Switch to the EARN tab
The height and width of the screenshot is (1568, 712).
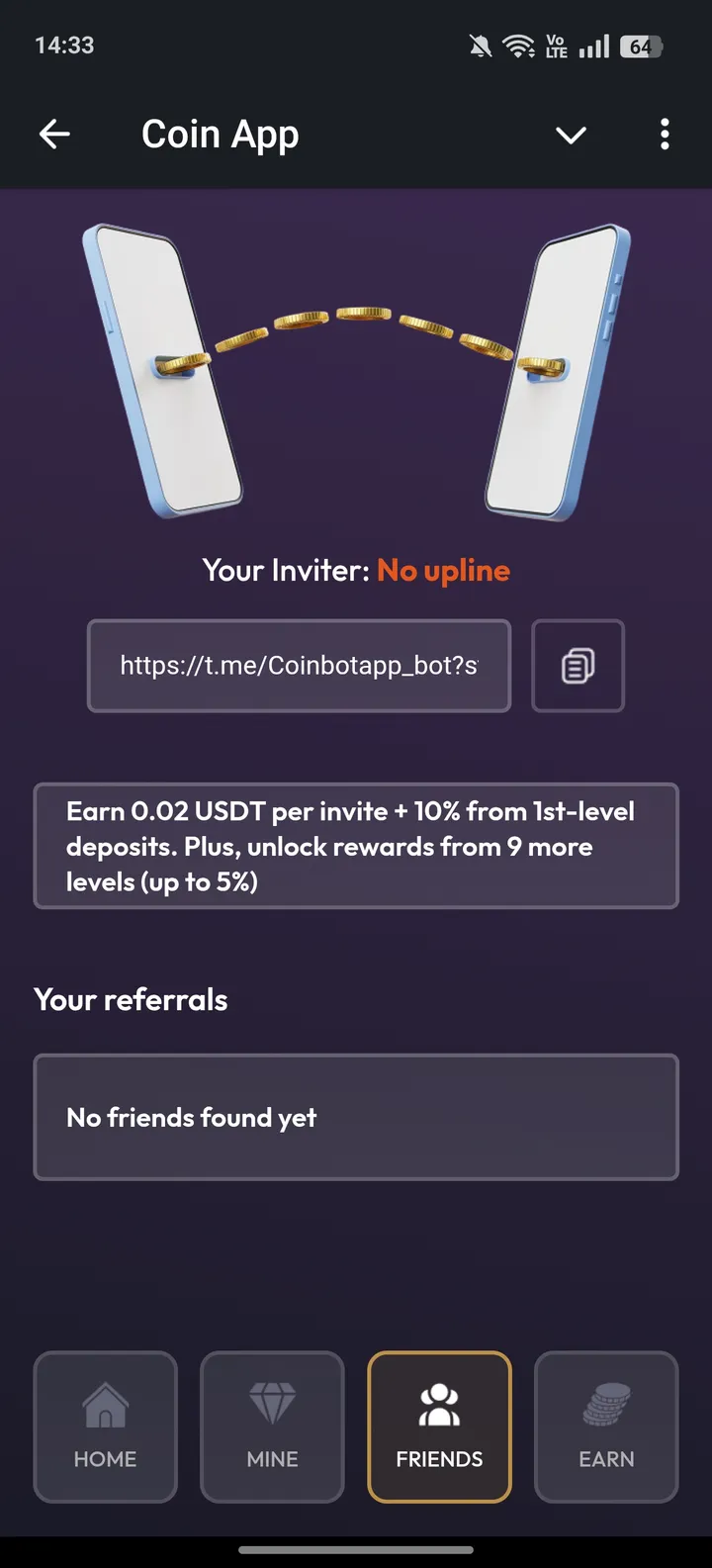[x=606, y=1427]
